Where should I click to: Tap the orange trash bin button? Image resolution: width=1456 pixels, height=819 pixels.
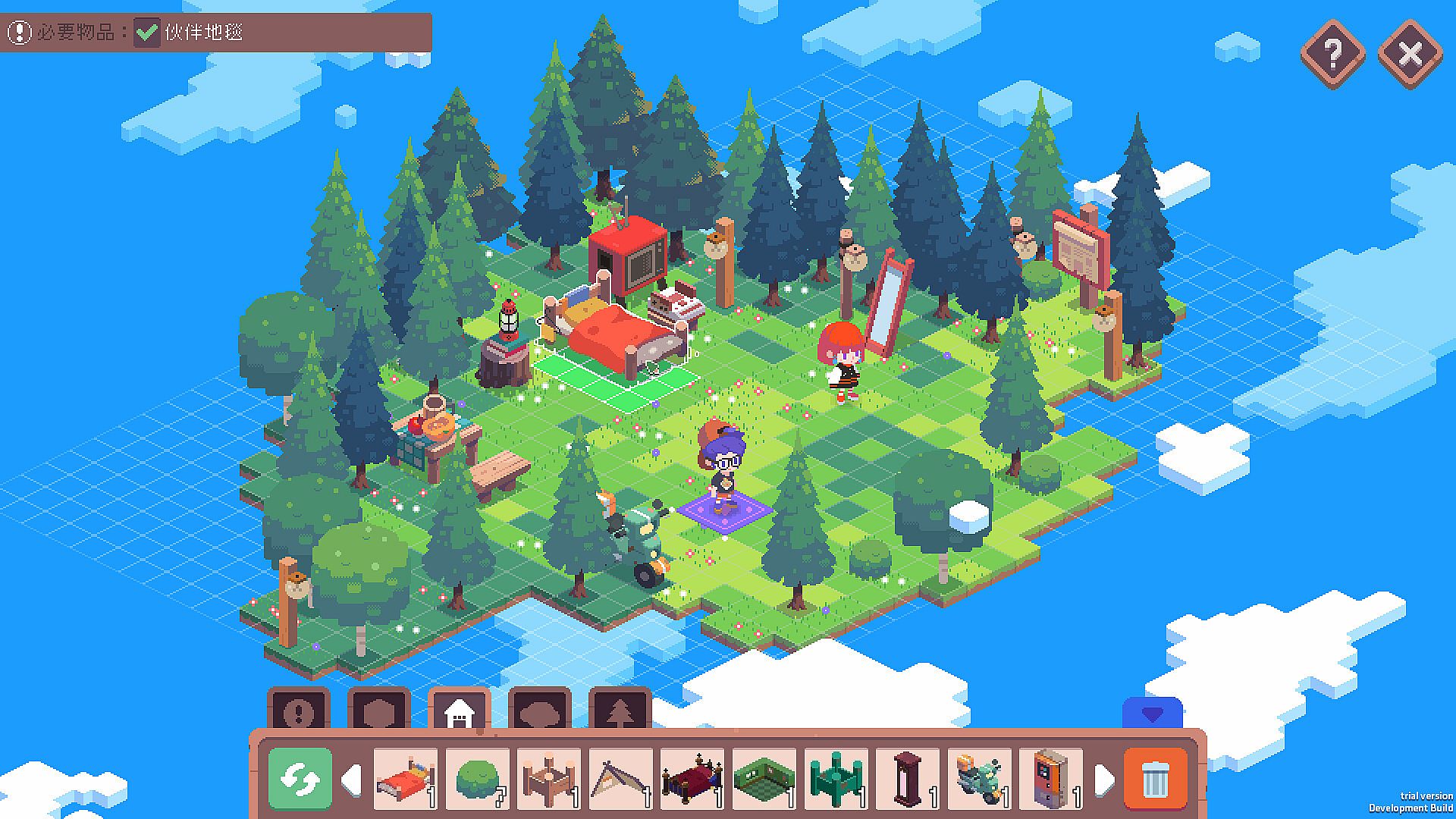click(x=1154, y=779)
